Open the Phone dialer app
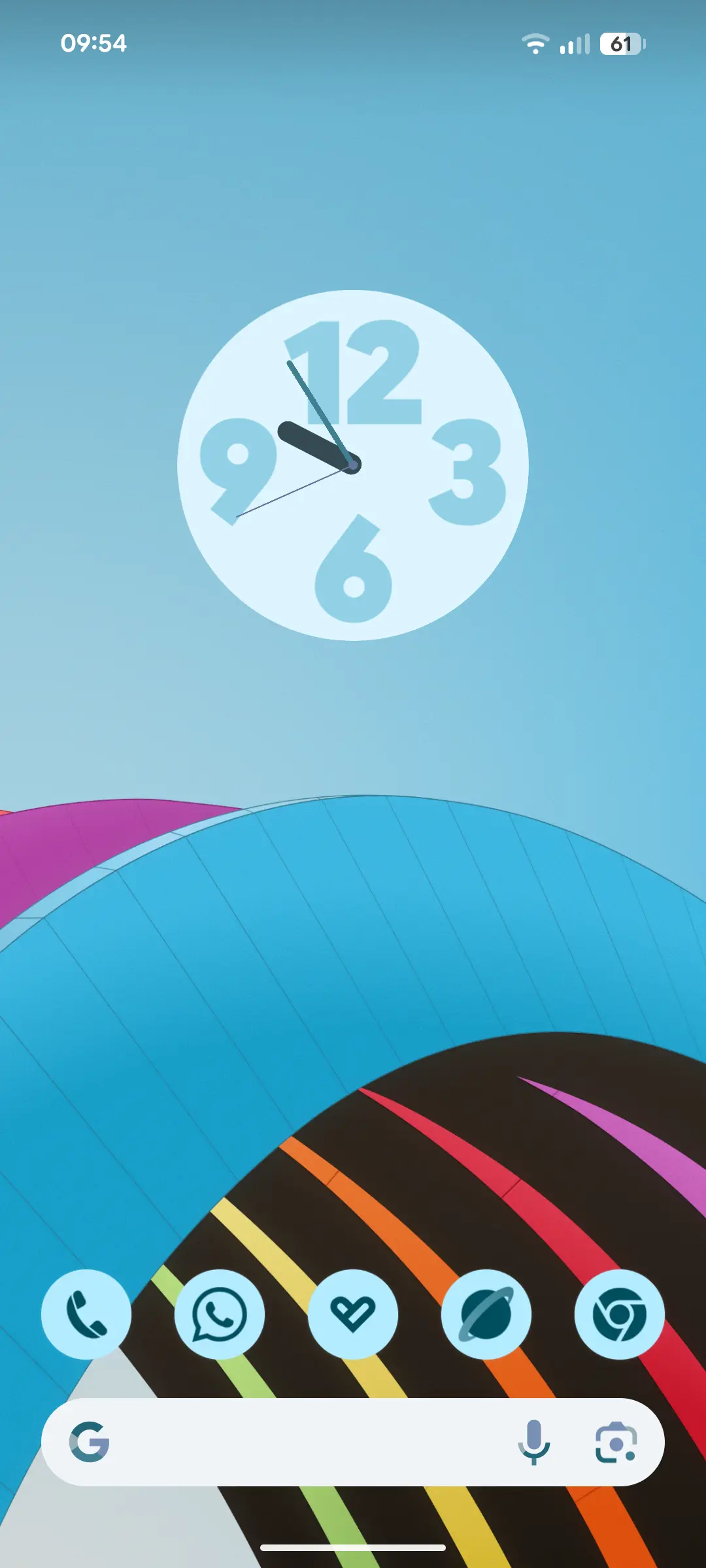 pyautogui.click(x=86, y=1314)
